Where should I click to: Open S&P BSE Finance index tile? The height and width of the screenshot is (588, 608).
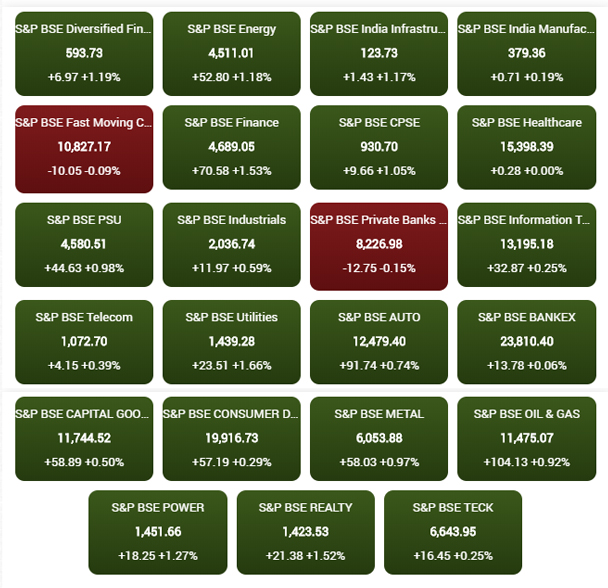[231, 147]
